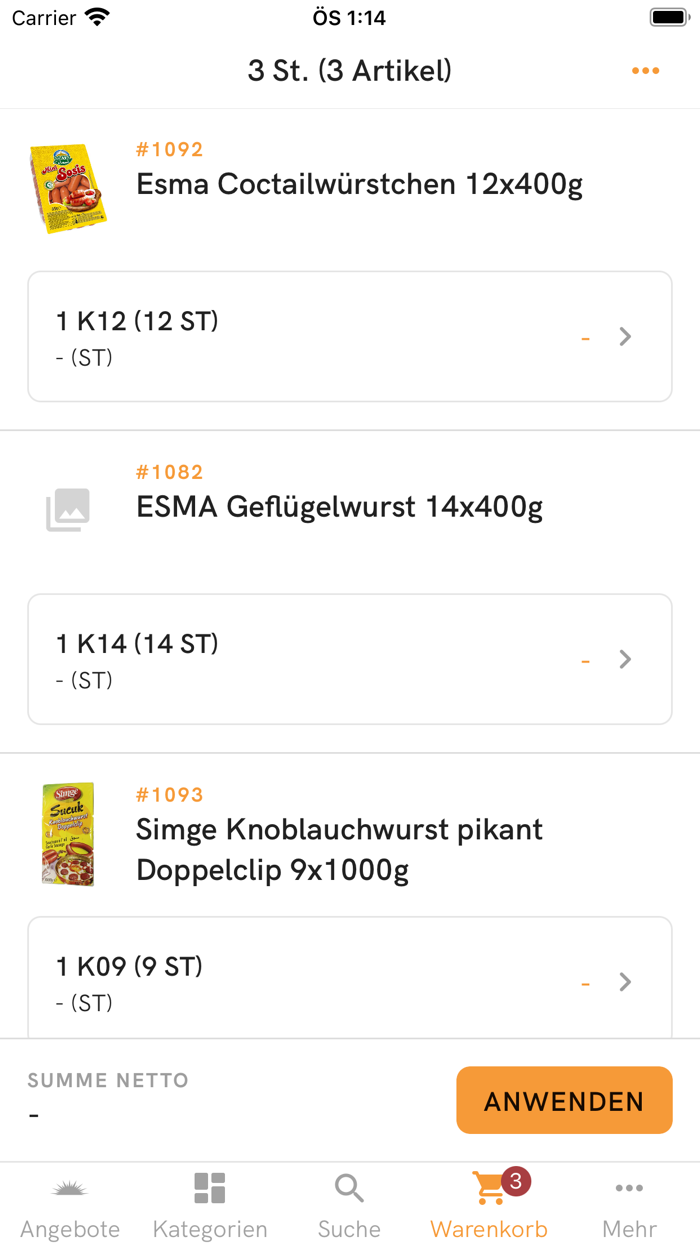Screen dimensions: 700x1244
Task: Open the Suche tab
Action: (x=349, y=1206)
